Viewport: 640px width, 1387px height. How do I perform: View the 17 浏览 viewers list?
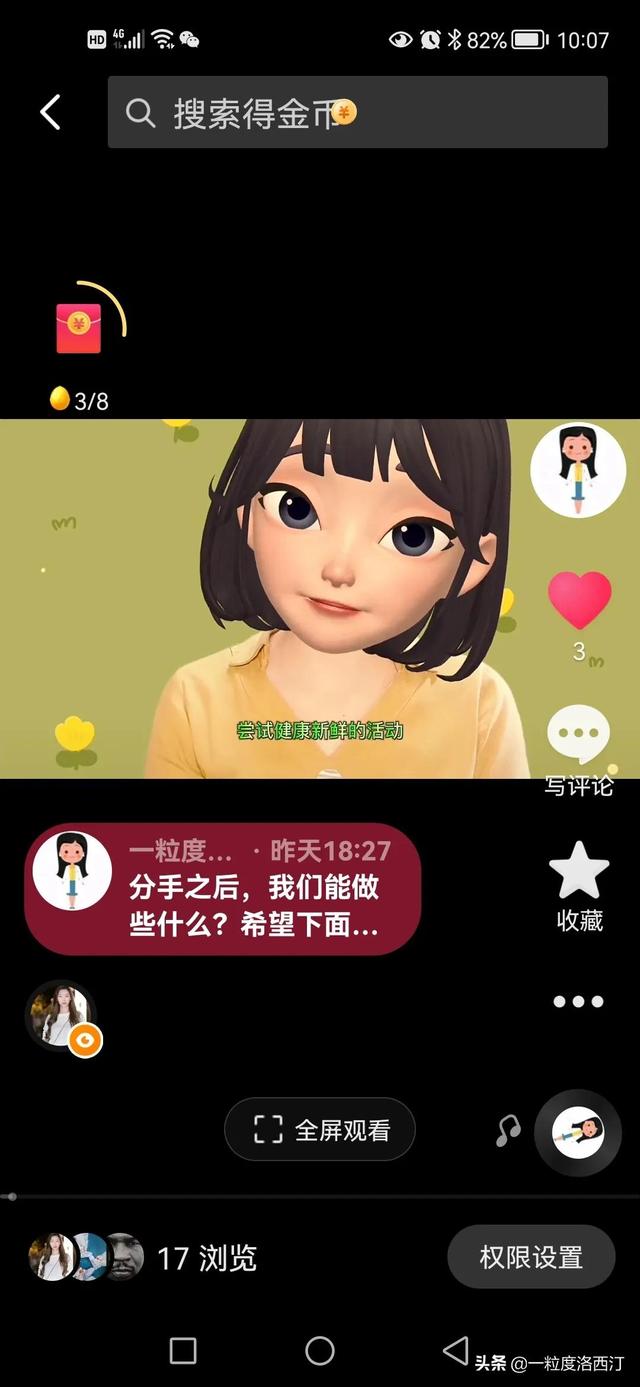206,1258
